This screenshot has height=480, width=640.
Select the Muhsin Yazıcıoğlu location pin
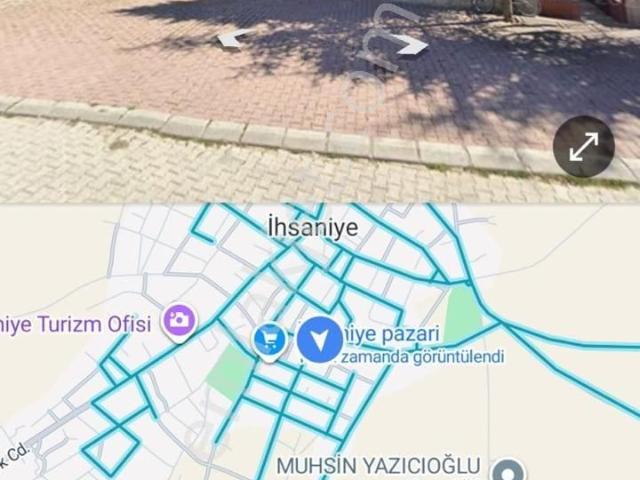point(510,470)
